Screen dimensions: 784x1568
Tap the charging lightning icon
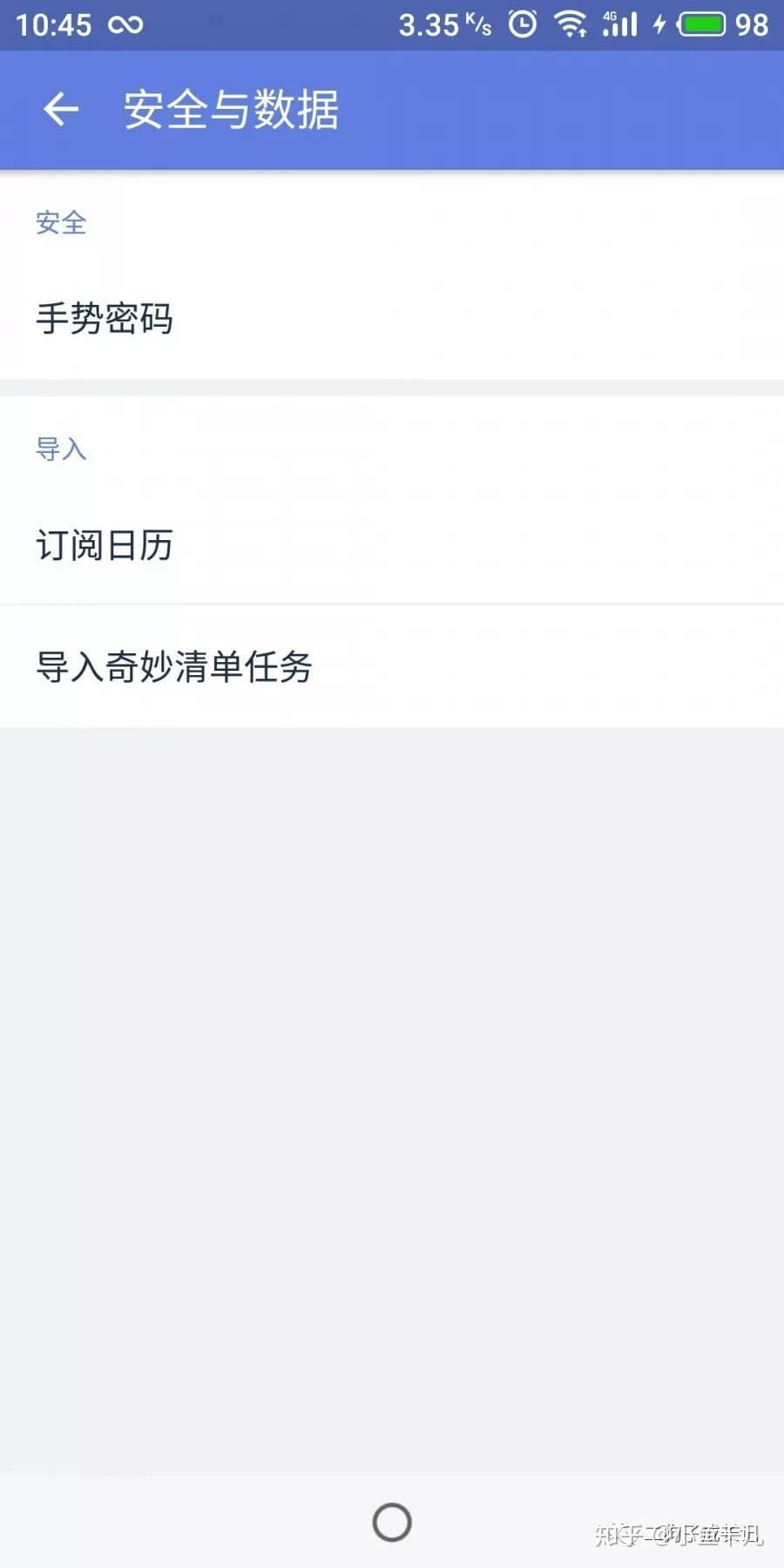click(x=658, y=24)
